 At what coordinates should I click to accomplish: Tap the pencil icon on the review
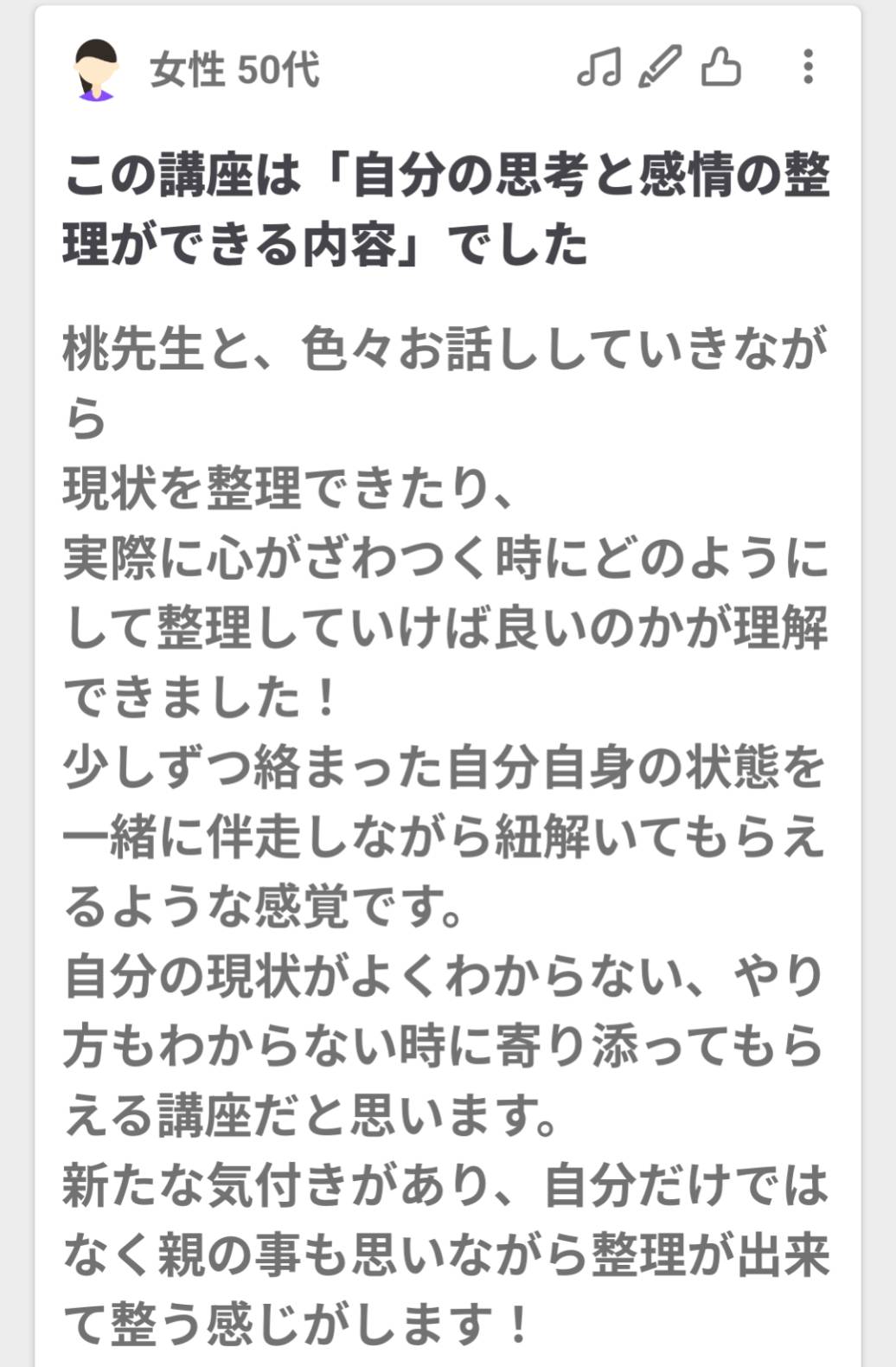[660, 67]
